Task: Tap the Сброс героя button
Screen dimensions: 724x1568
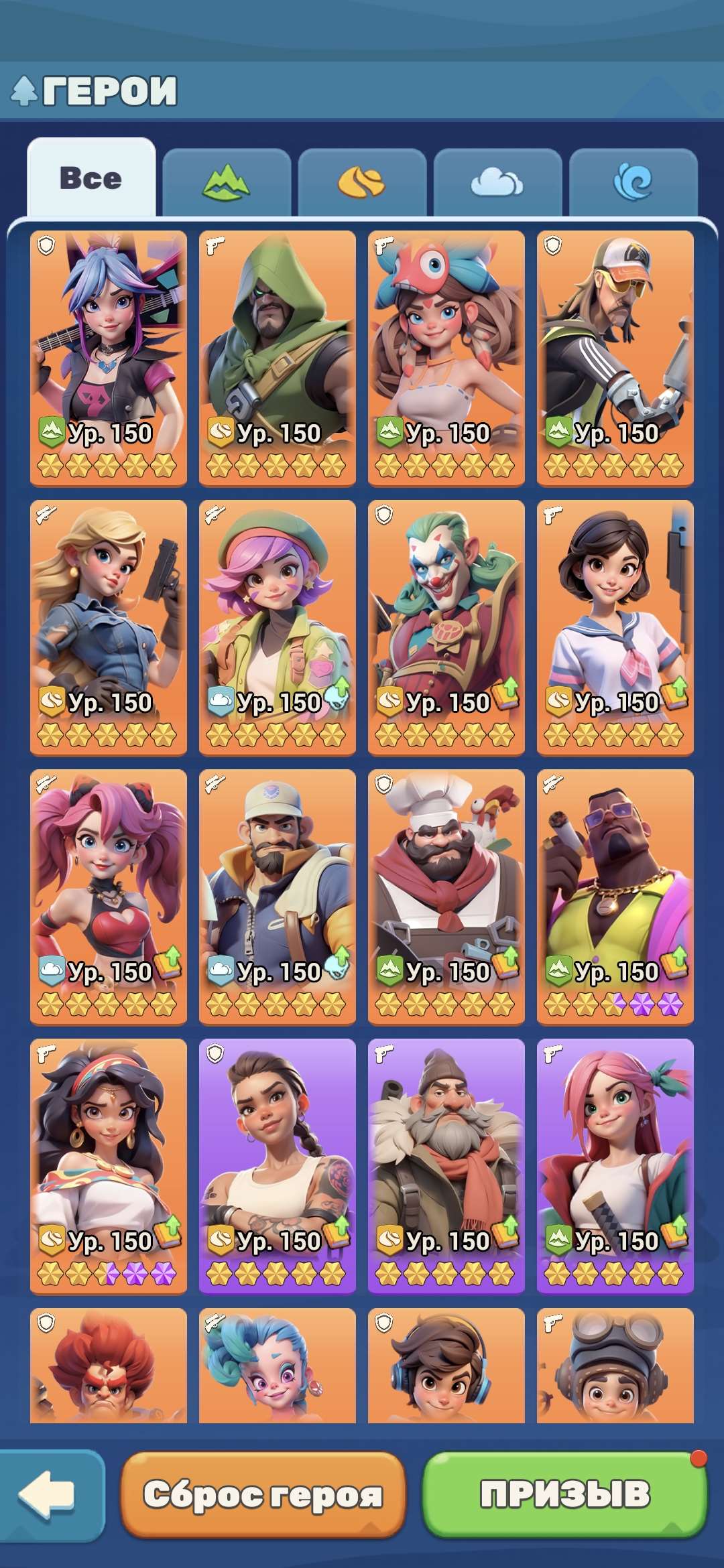Action: tap(263, 1494)
